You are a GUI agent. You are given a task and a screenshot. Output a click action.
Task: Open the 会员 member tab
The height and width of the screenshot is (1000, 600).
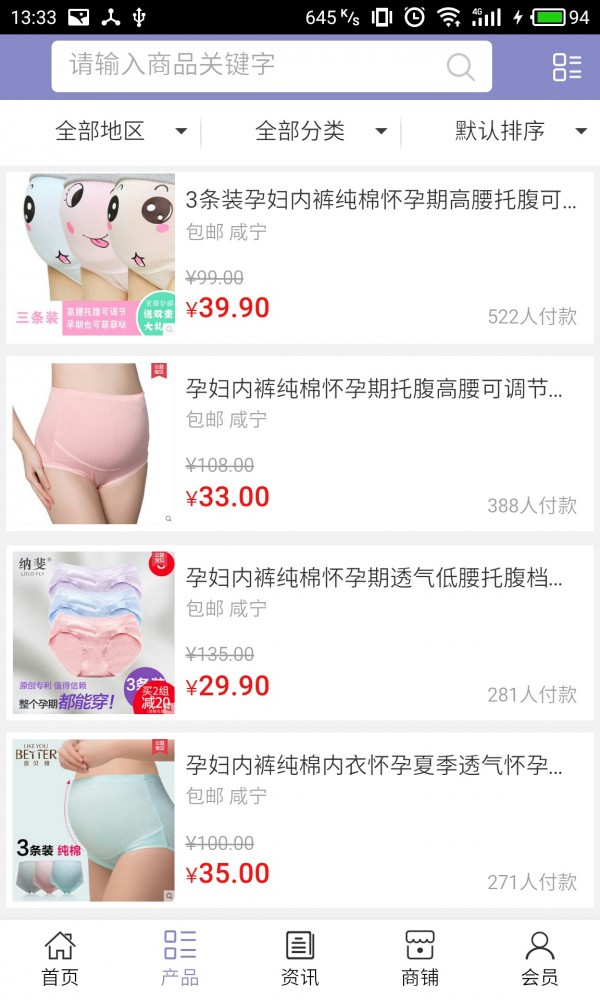pos(540,958)
